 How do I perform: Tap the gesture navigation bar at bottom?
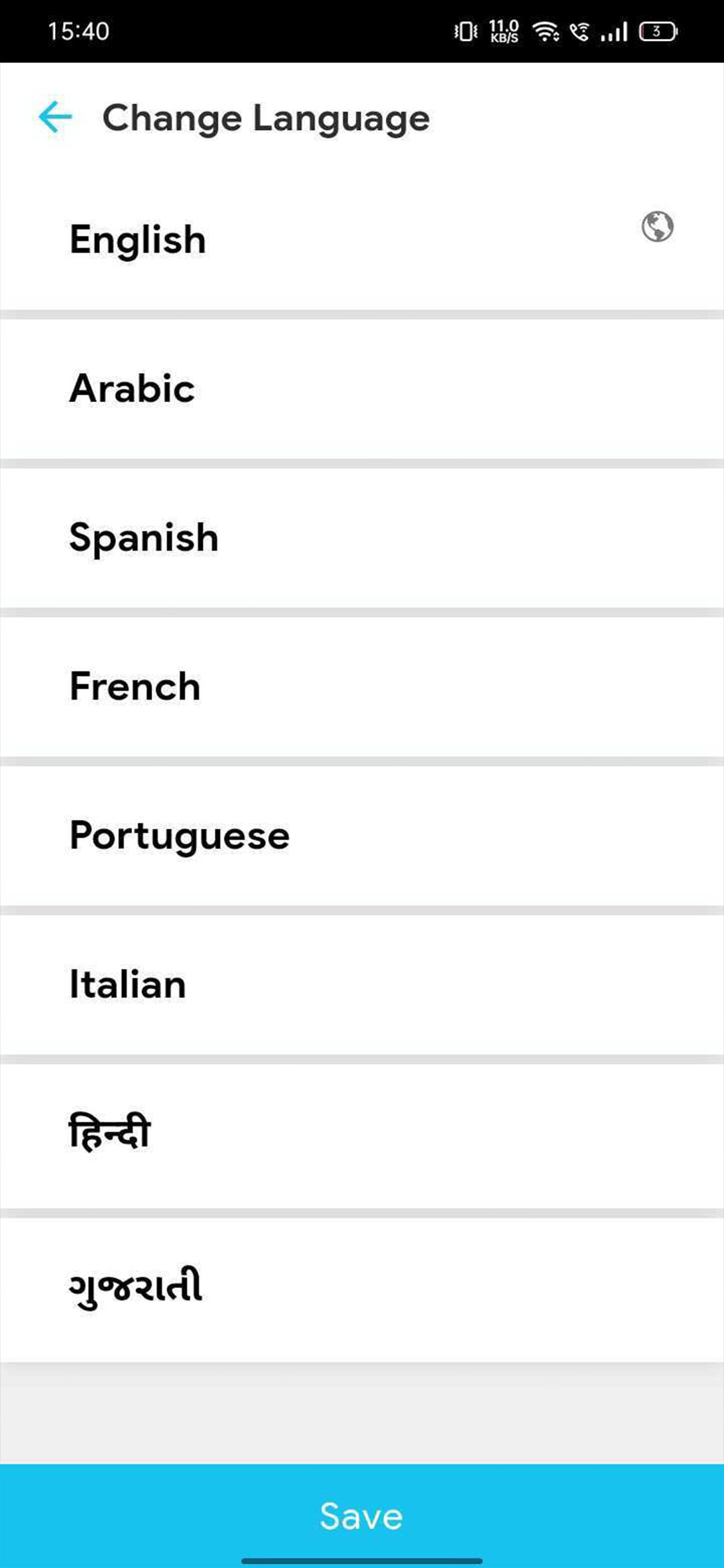(362, 1560)
